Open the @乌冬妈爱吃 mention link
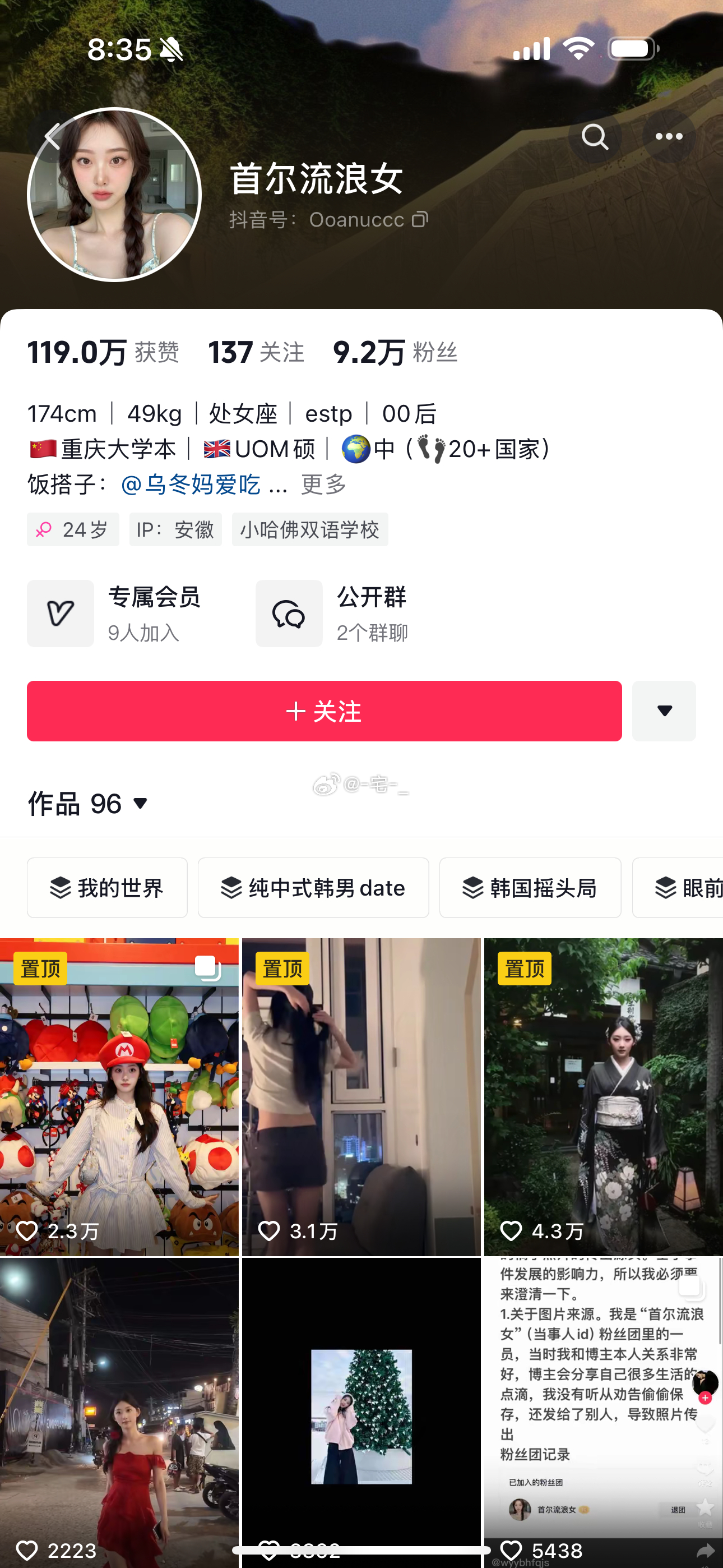Image resolution: width=723 pixels, height=1568 pixels. click(191, 485)
